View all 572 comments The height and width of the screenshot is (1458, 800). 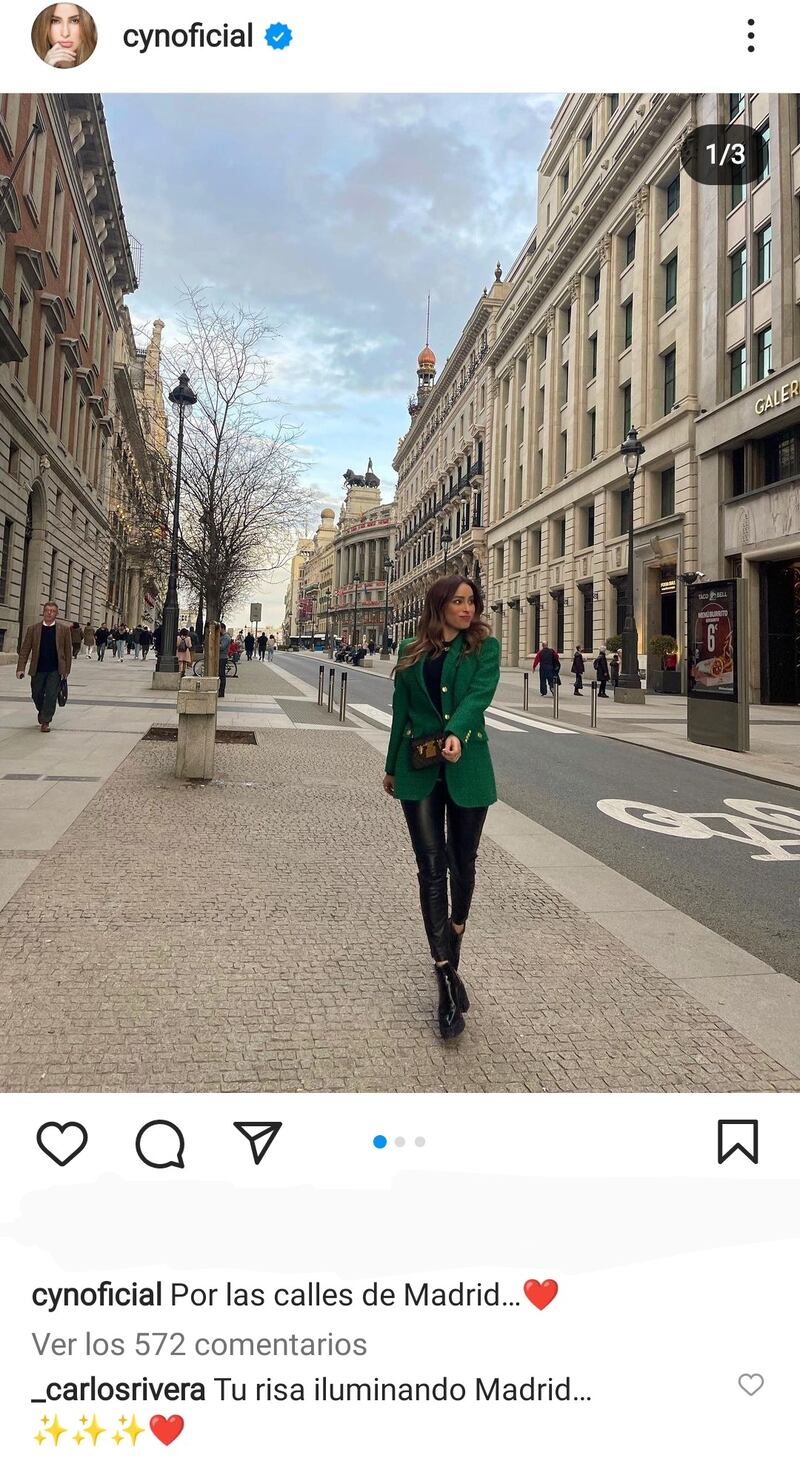pos(199,1344)
